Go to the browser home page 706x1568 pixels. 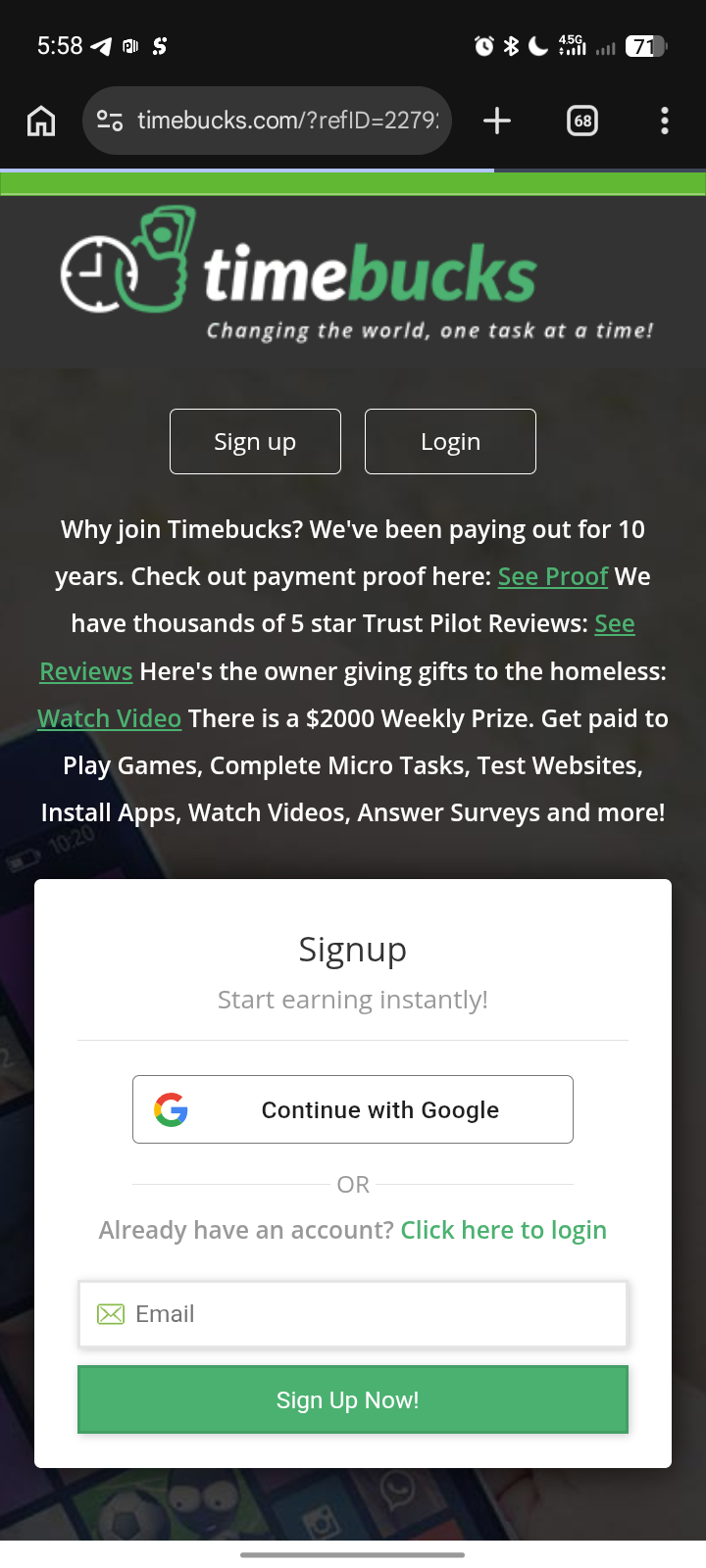41,121
